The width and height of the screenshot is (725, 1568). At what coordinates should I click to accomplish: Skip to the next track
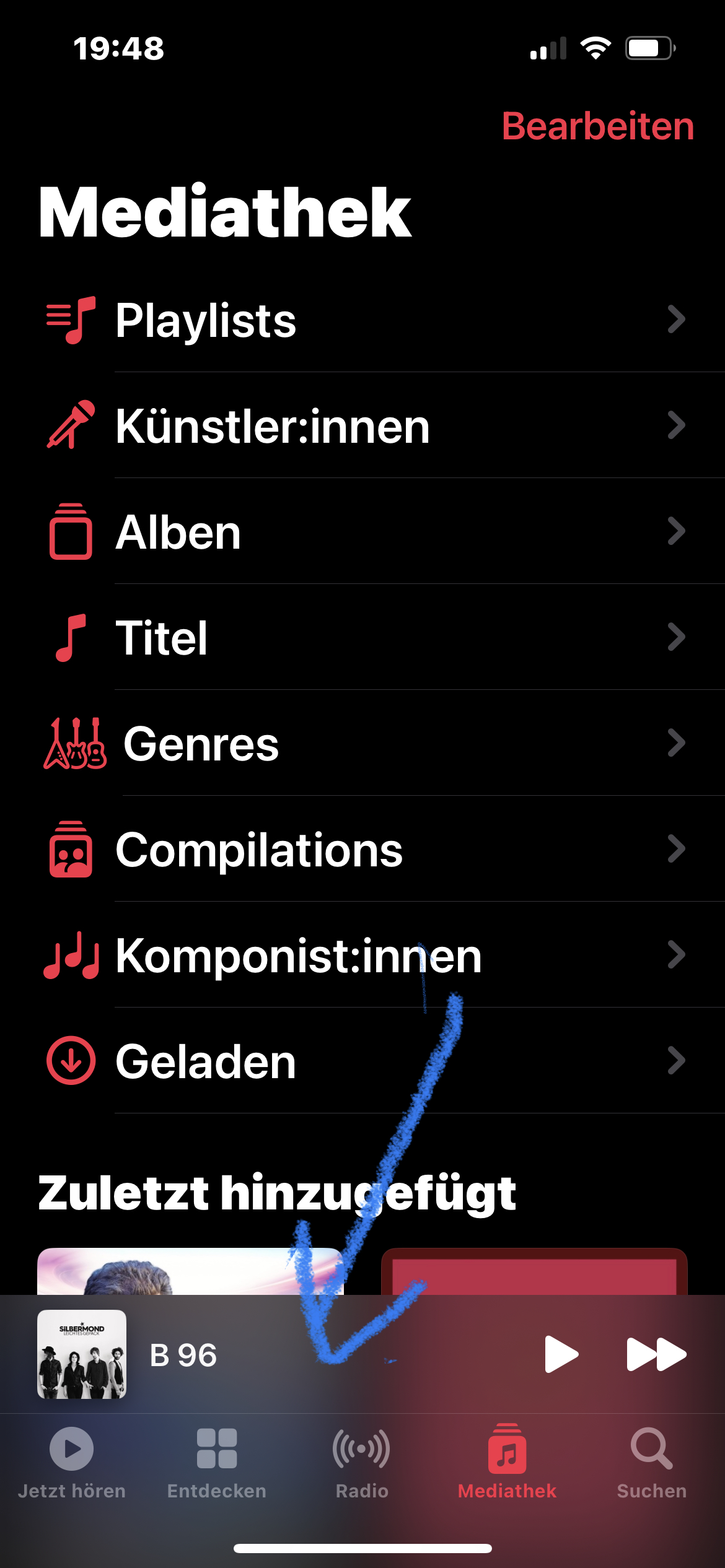(x=656, y=1354)
